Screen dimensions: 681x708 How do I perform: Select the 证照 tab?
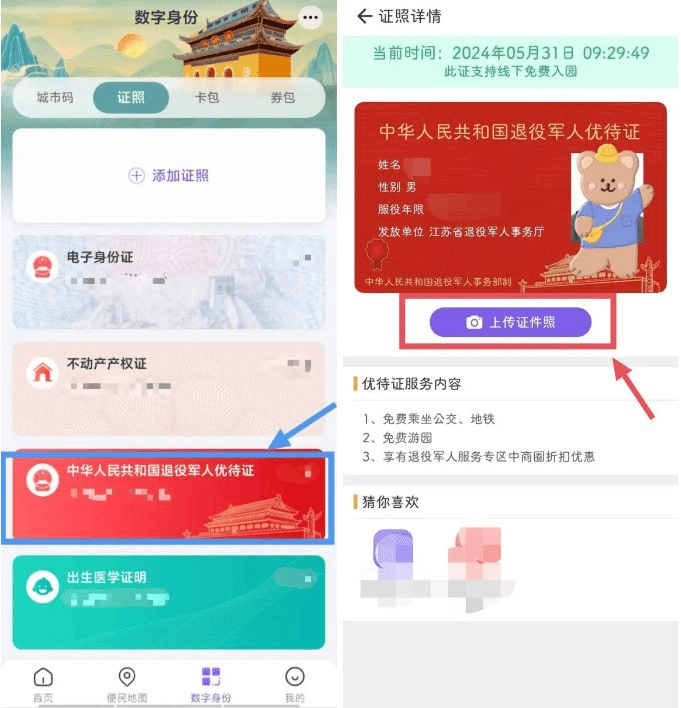pos(131,98)
